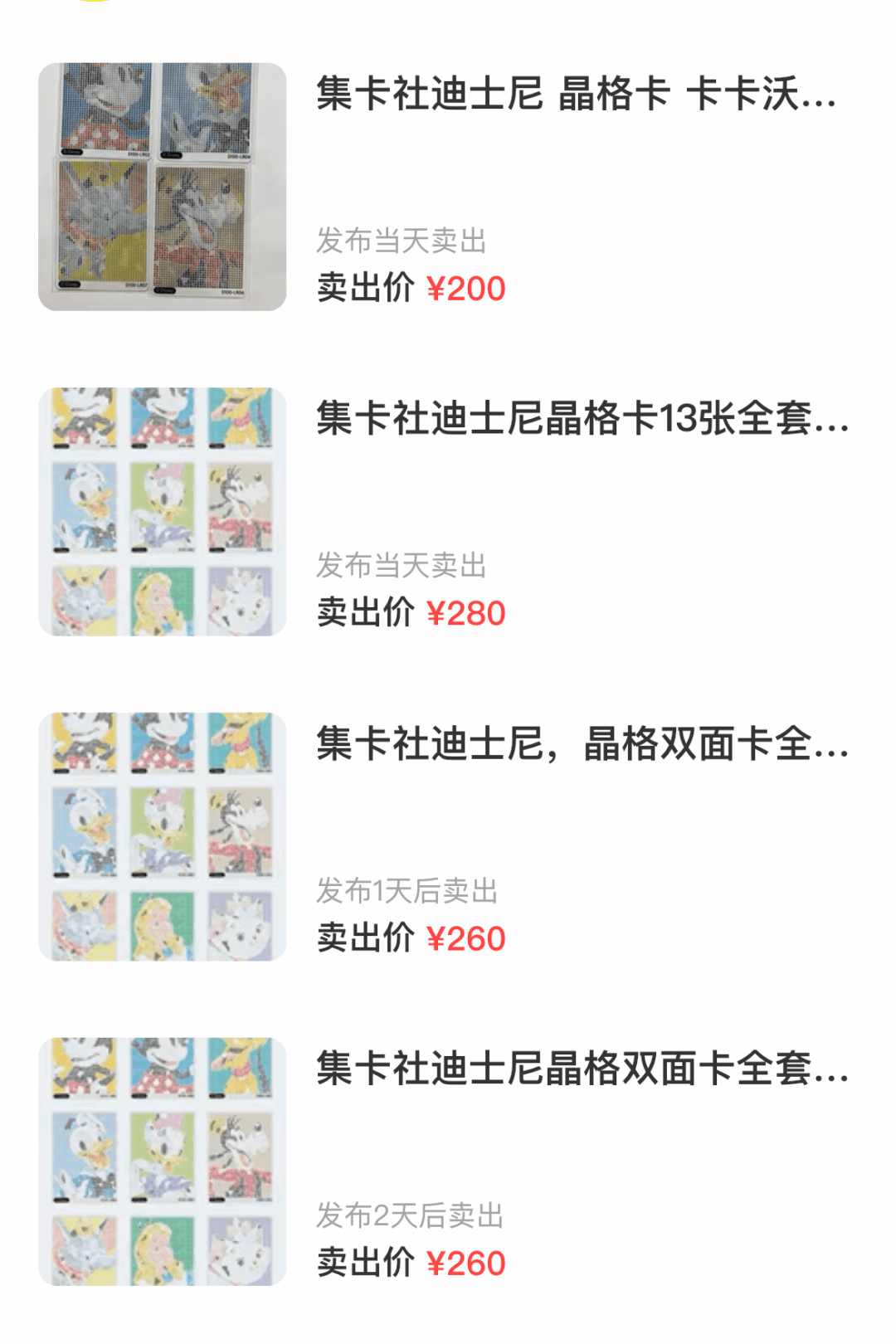
Task: Open the 晶格卡13张全套 listing sold for ¥280
Action: click(x=581, y=418)
